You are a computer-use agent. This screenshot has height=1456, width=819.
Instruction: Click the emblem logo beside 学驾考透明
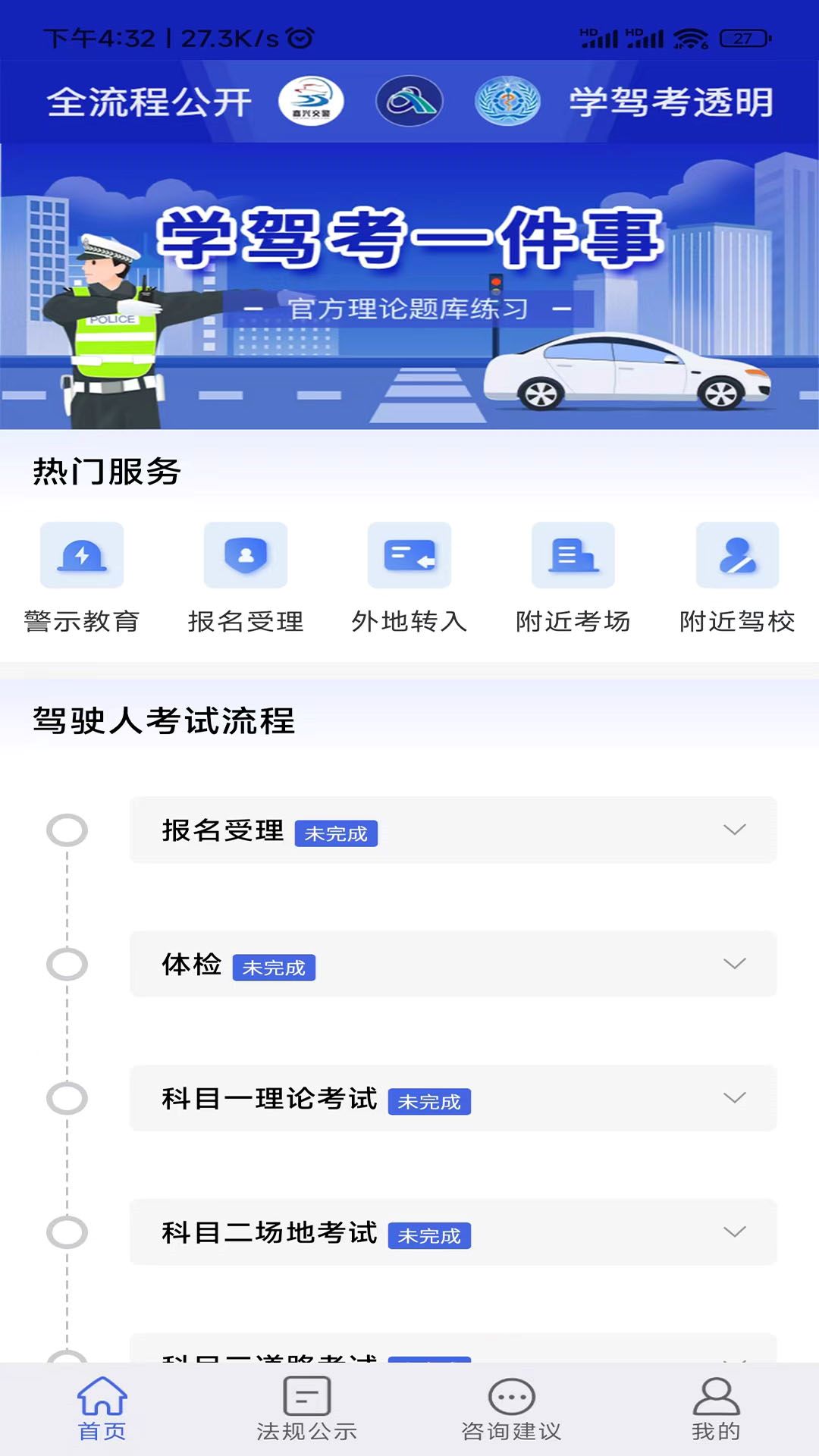click(507, 101)
